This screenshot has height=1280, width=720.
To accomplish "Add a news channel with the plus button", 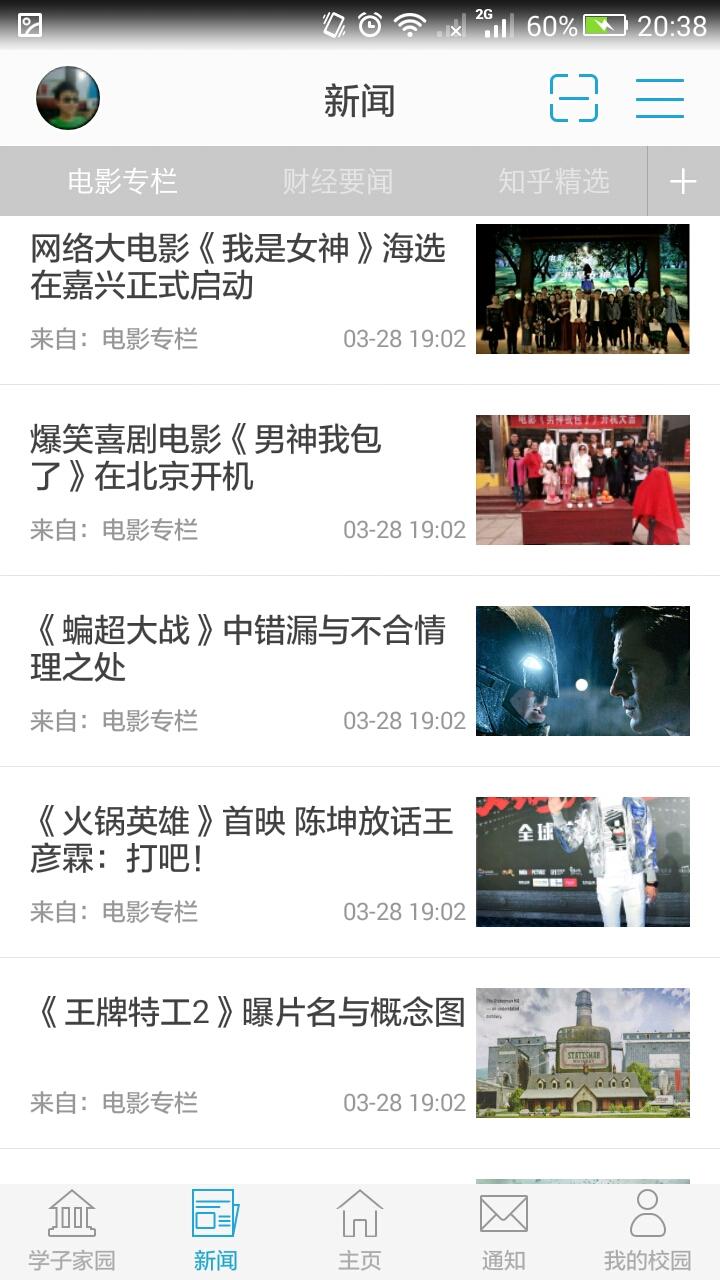I will [683, 181].
